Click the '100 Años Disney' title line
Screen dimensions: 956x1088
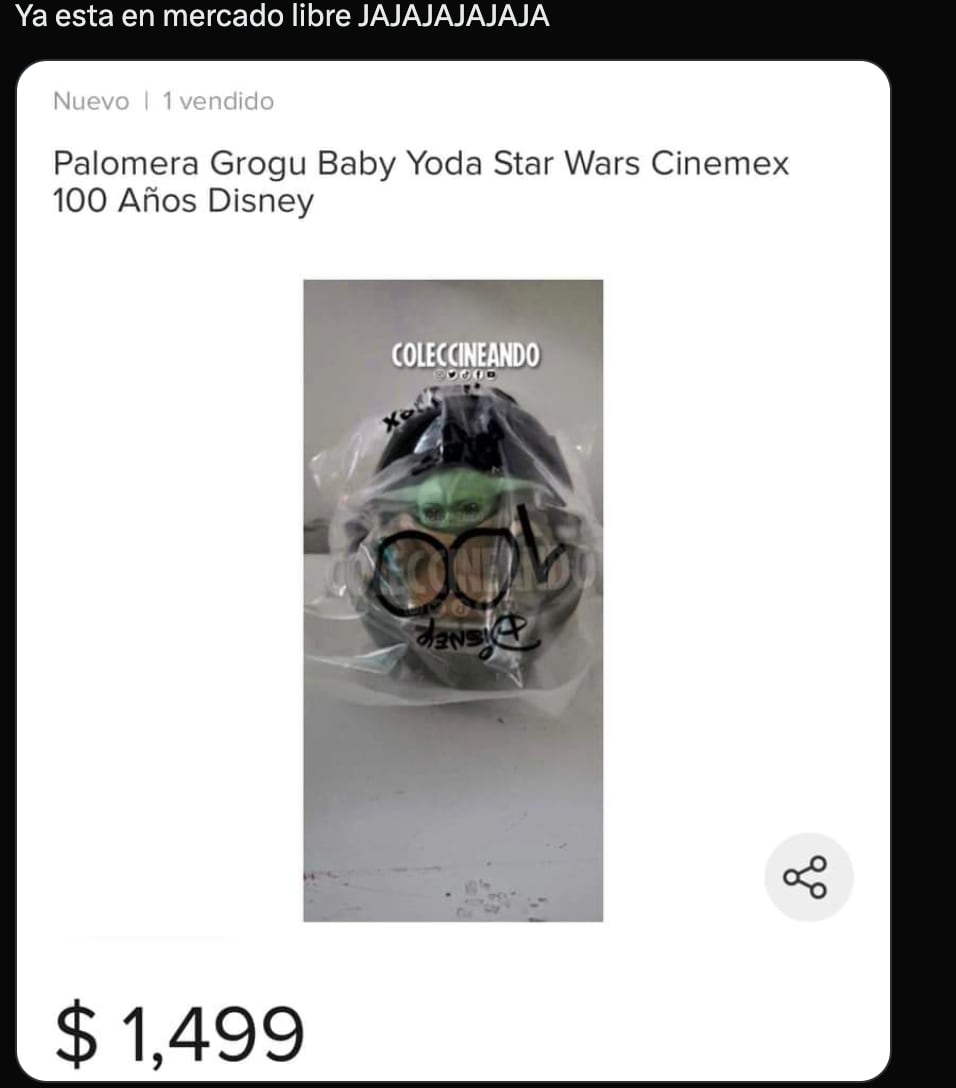click(x=182, y=200)
